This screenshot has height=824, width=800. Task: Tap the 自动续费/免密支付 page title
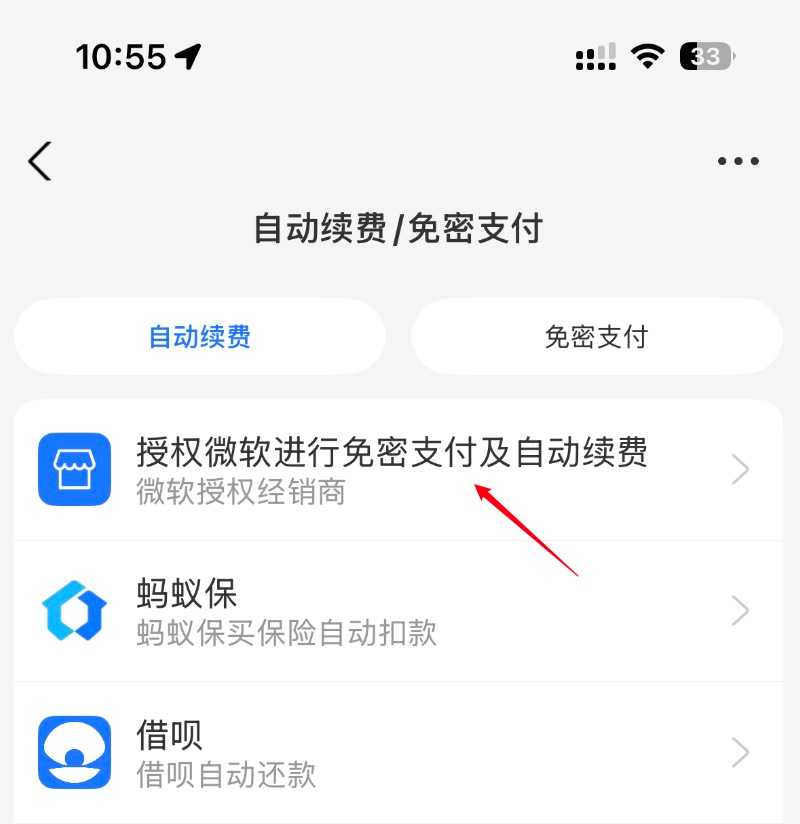pyautogui.click(x=399, y=229)
